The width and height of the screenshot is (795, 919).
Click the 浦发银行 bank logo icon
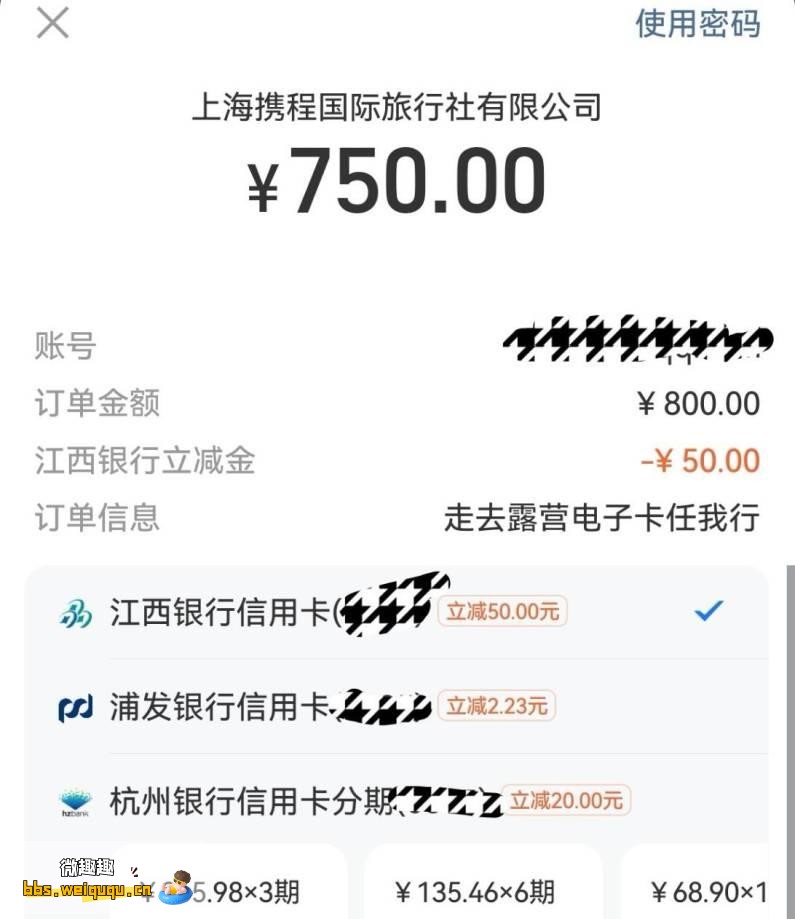[71, 706]
